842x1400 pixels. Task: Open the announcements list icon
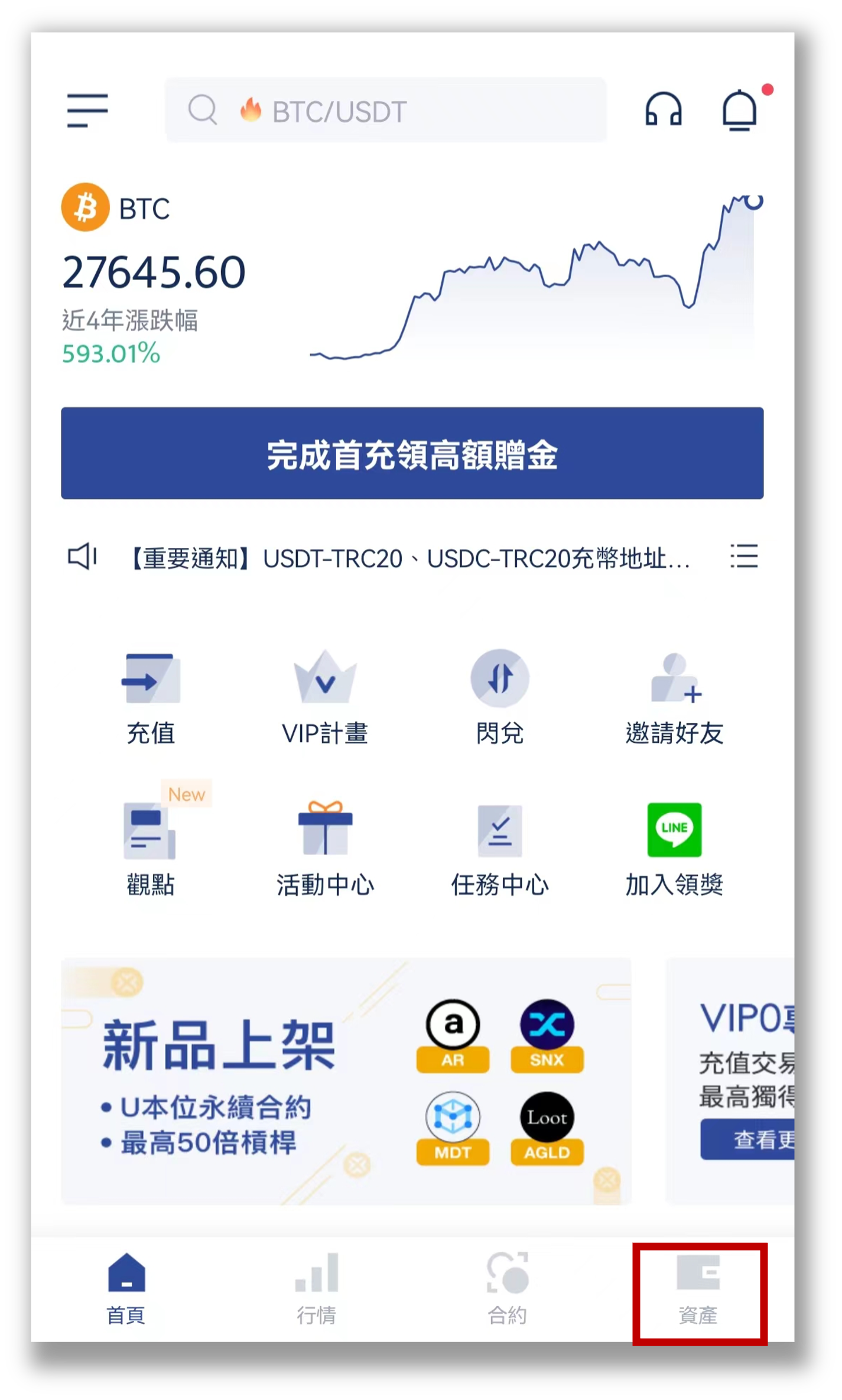click(x=743, y=557)
